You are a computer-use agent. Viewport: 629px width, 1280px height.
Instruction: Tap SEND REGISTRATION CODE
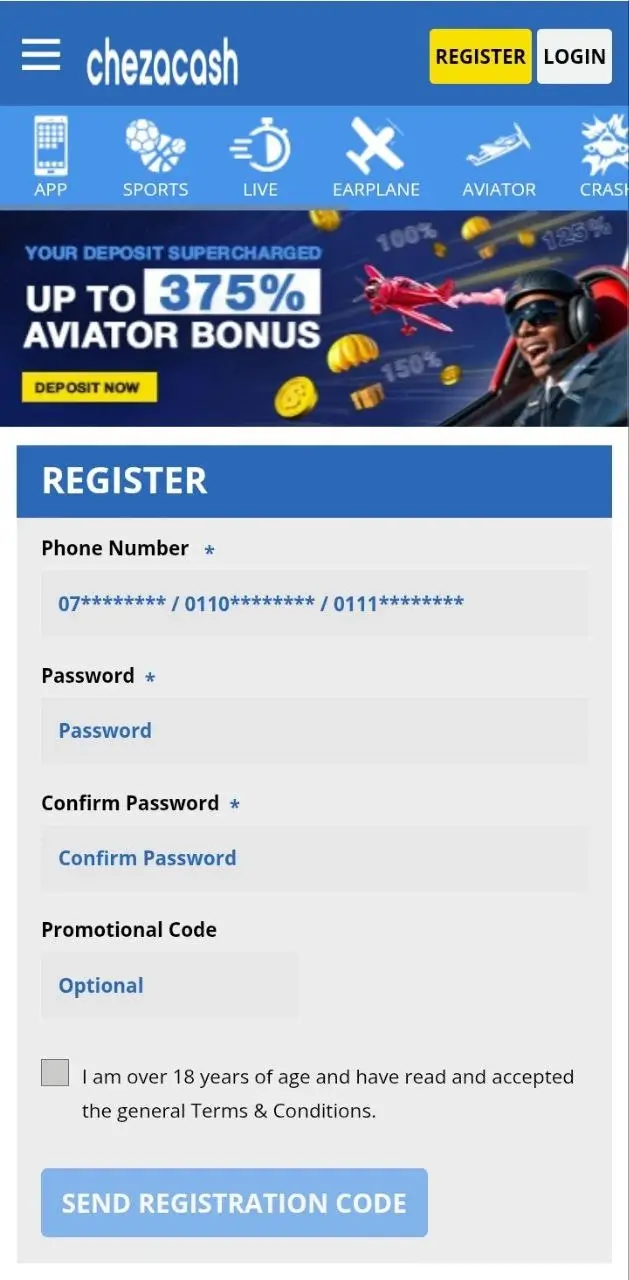click(234, 1203)
